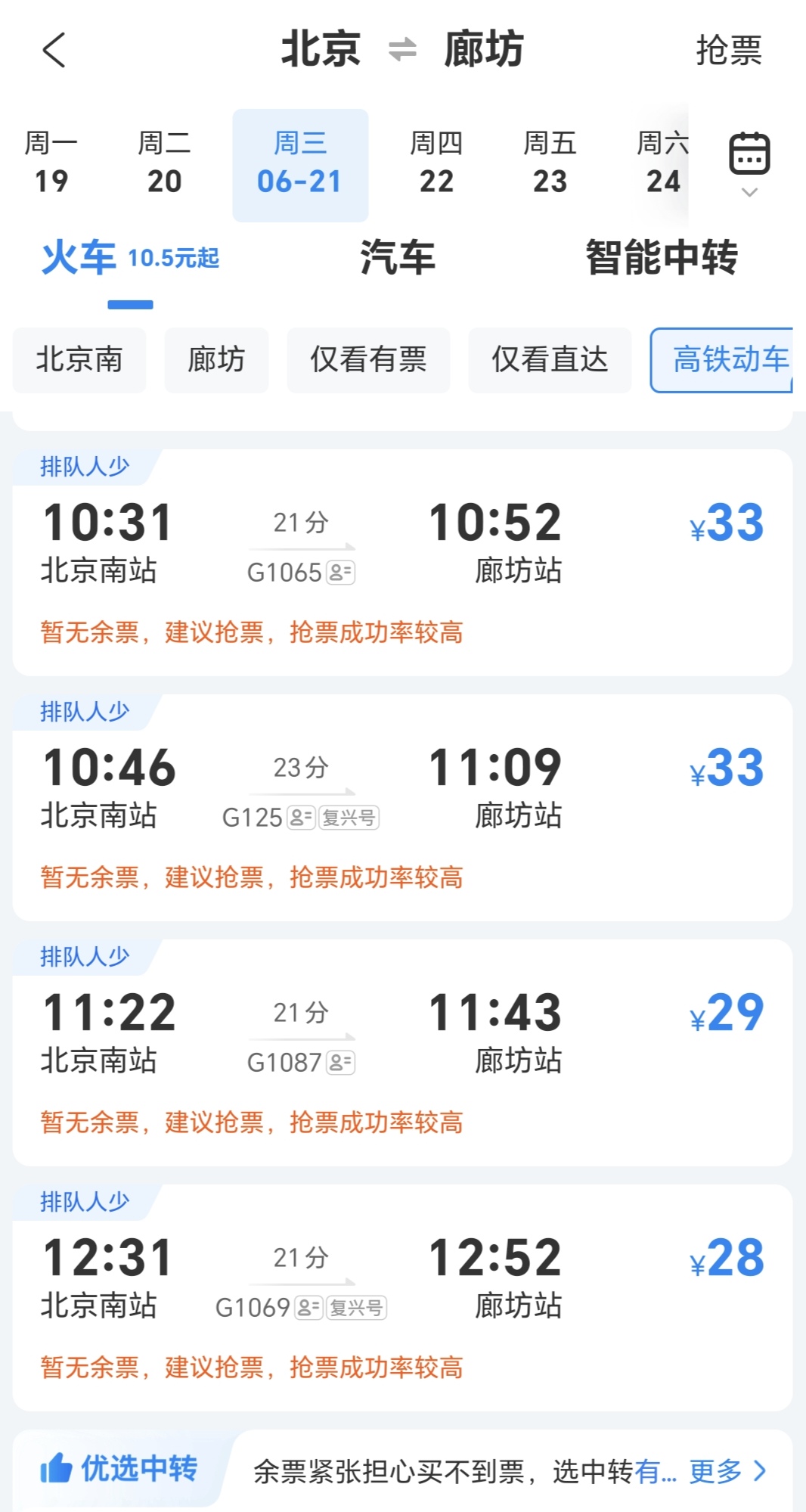Open 抢票 in the top right

[x=728, y=51]
